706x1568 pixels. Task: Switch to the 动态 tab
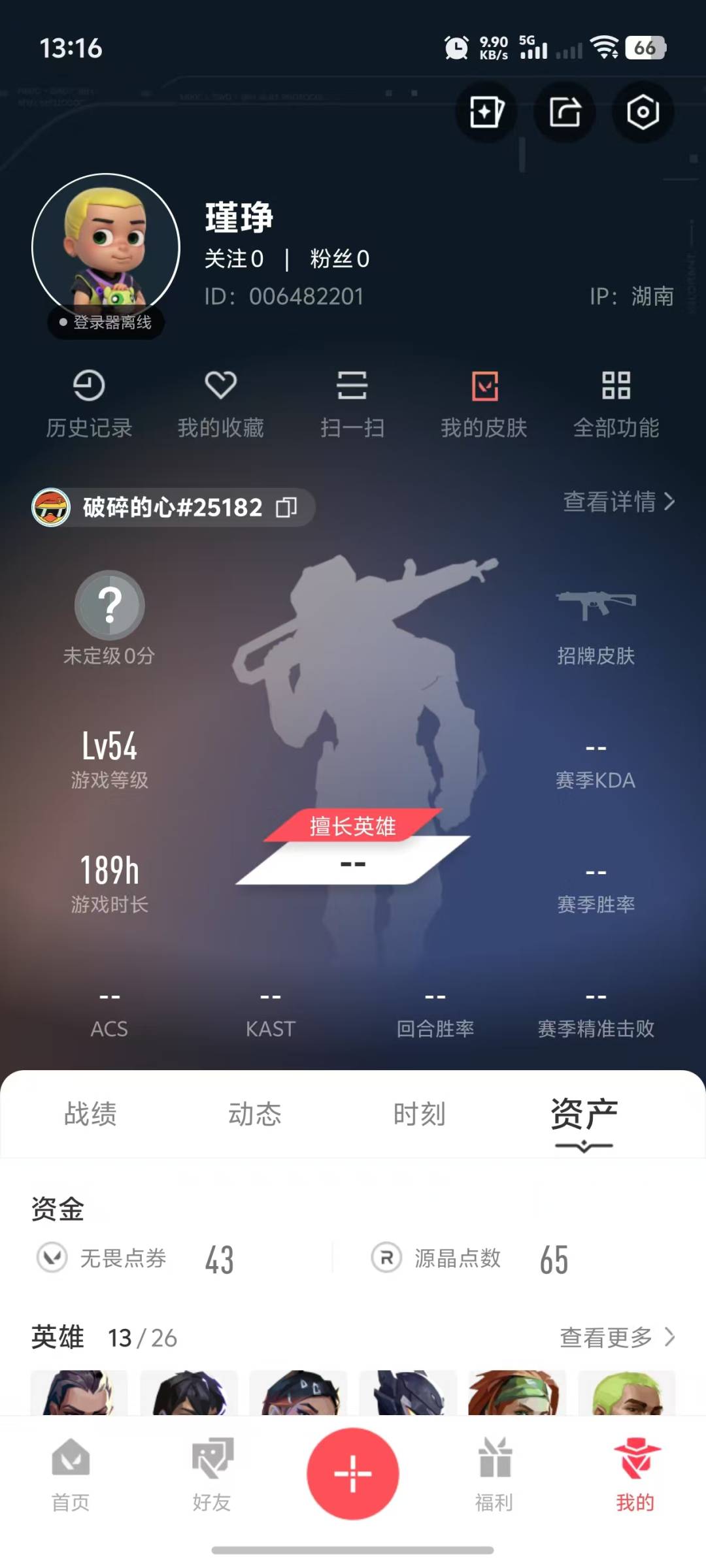(255, 1114)
